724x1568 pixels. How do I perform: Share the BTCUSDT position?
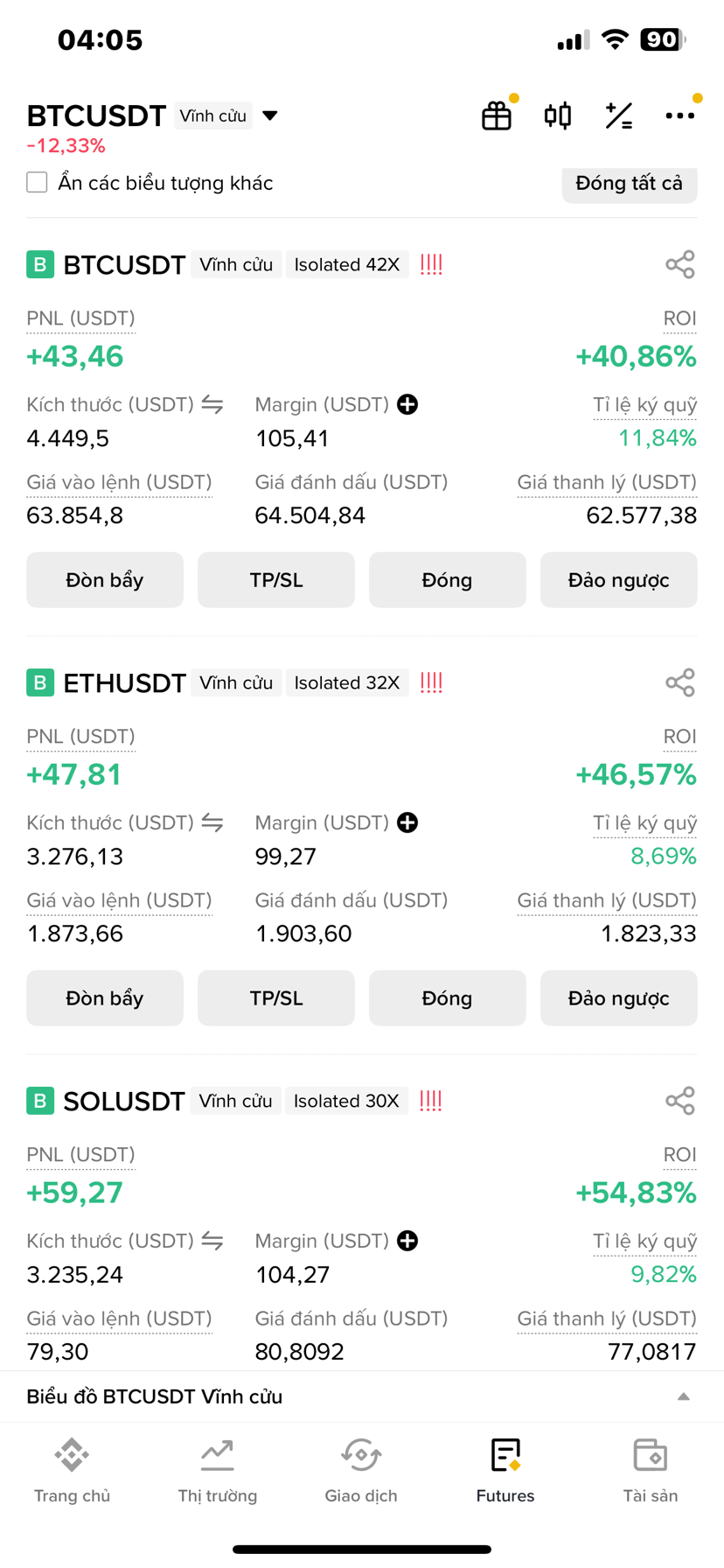tap(680, 264)
